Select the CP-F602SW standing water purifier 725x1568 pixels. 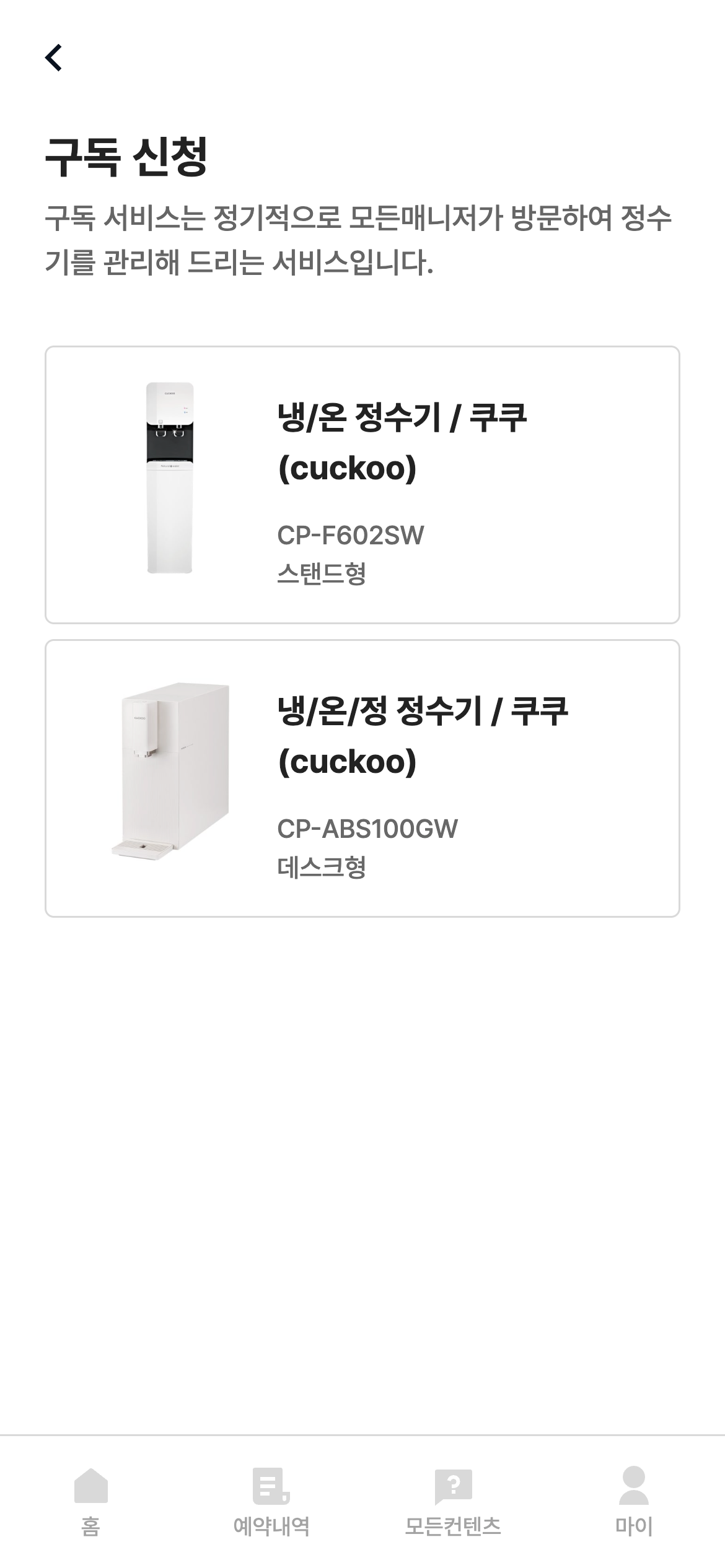[x=362, y=485]
